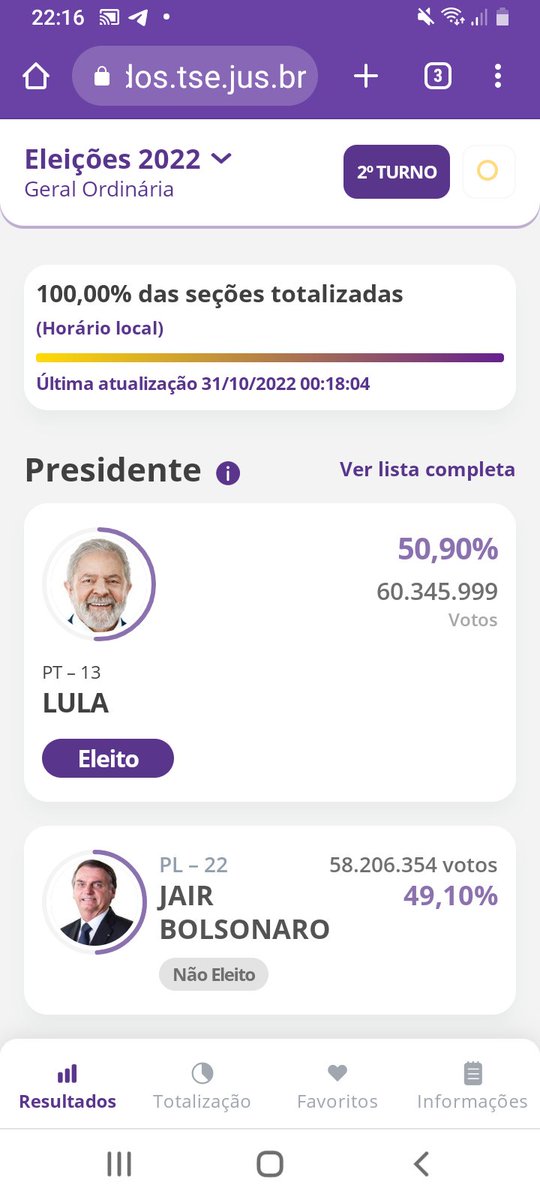Viewport: 540px width, 1200px height.
Task: Open Jair Bolsonaro's candidate card
Action: pos(270,920)
